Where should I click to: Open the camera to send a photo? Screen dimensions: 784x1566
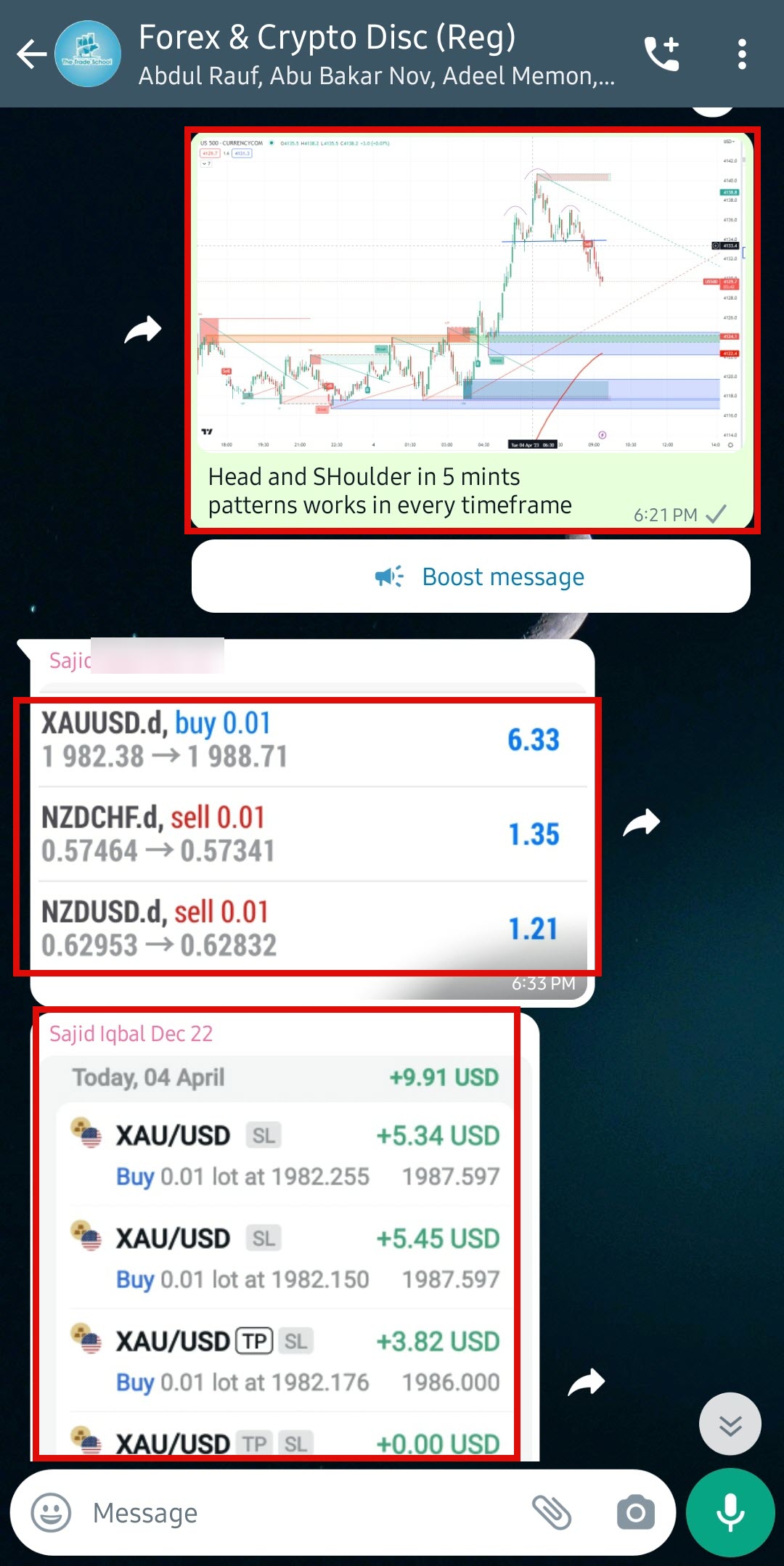636,1513
